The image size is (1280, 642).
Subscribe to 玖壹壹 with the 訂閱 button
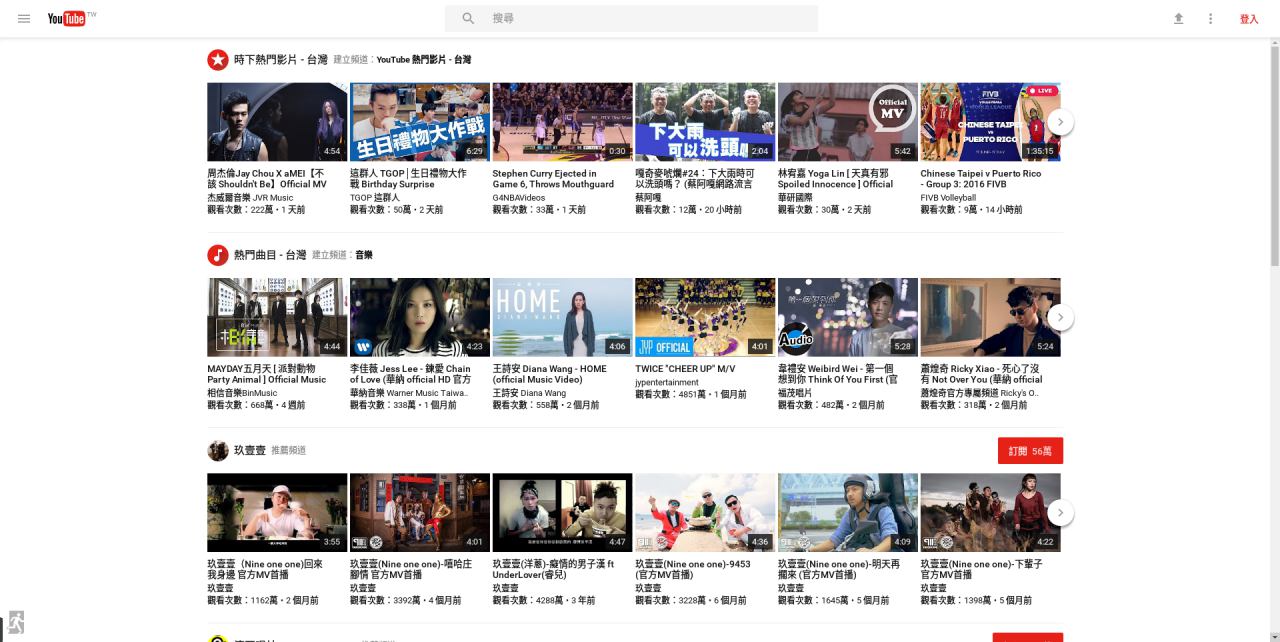tap(1030, 451)
